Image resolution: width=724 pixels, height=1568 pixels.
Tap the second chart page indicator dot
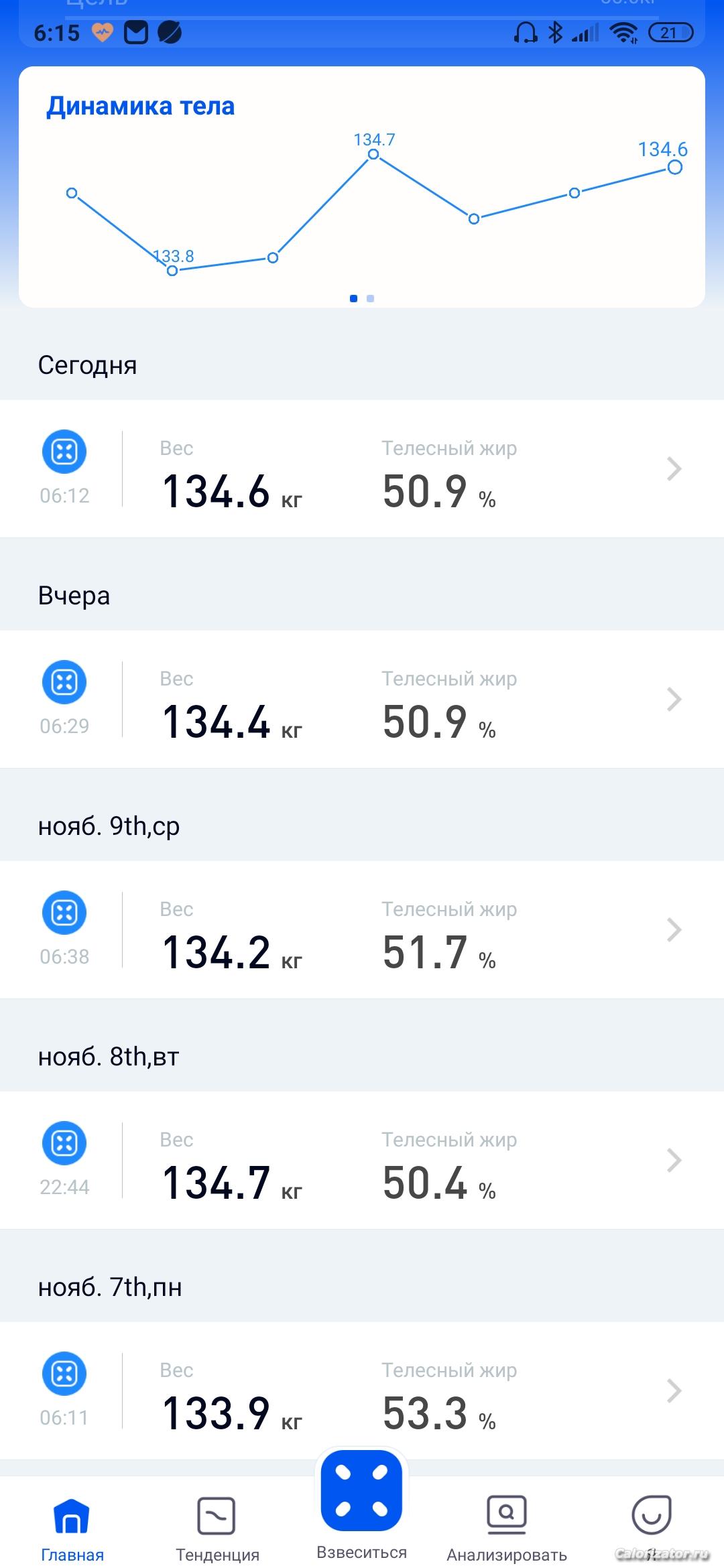pos(371,298)
